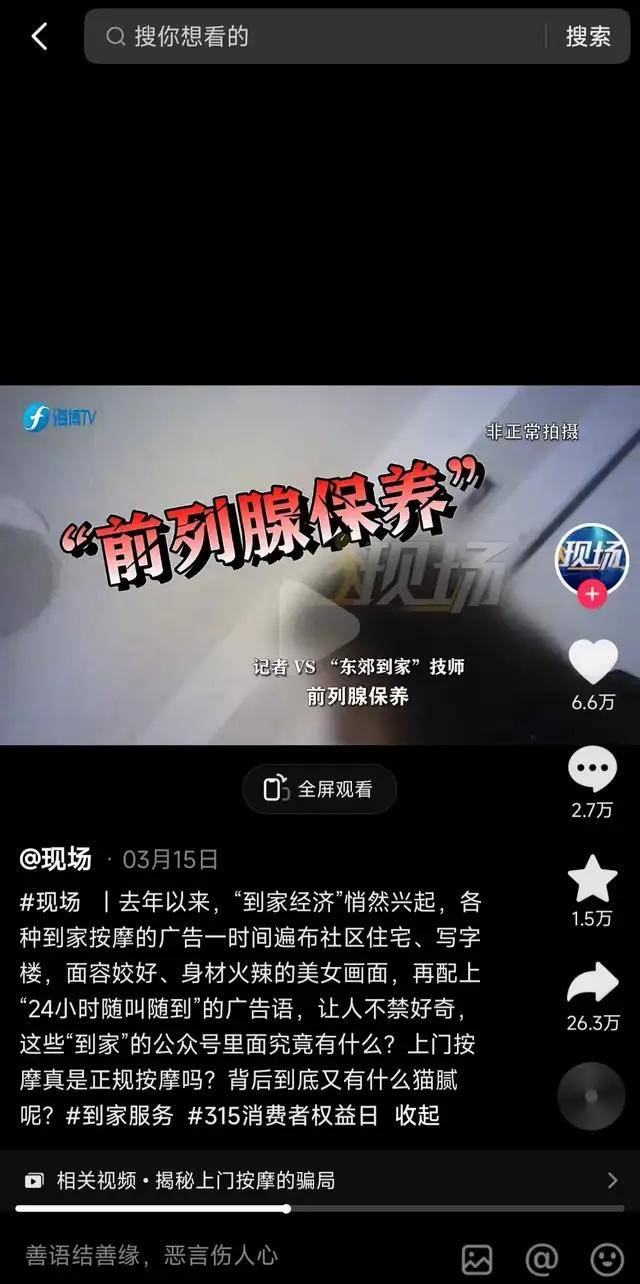Open 相关视频 揭秘上门按摩的骗局

pos(320,1181)
